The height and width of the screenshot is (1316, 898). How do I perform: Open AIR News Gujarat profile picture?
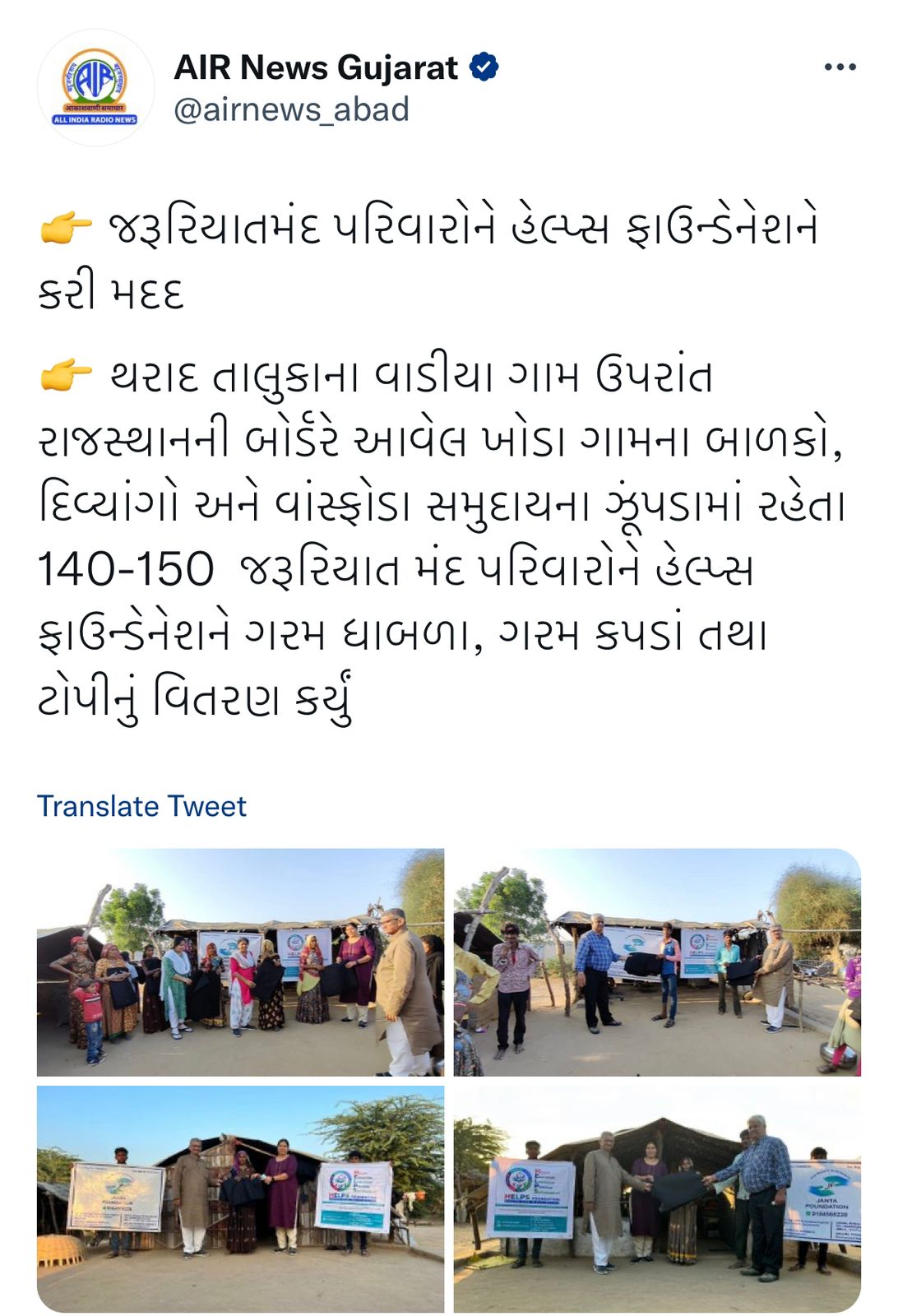click(95, 88)
